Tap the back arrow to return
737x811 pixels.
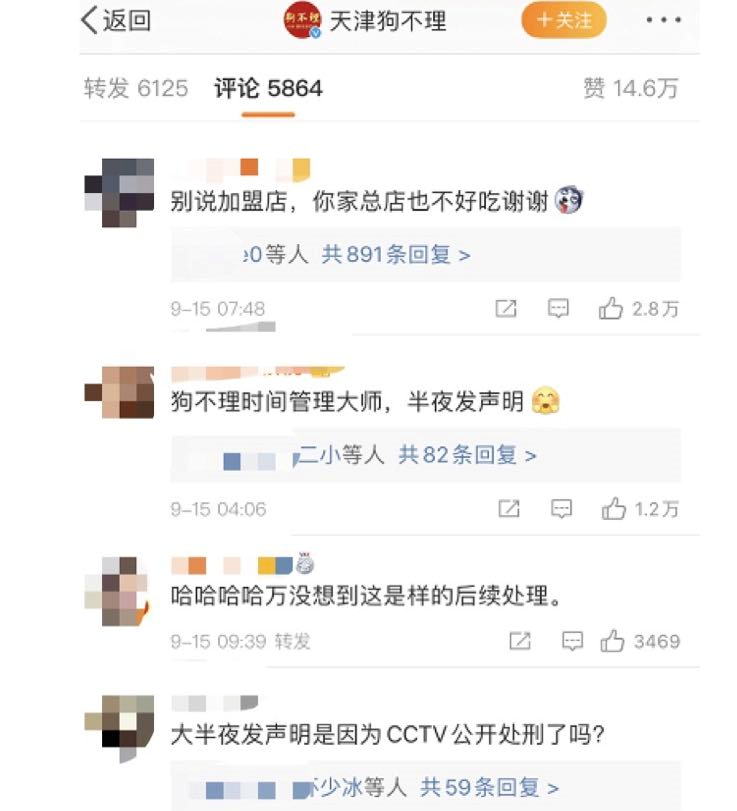point(87,20)
